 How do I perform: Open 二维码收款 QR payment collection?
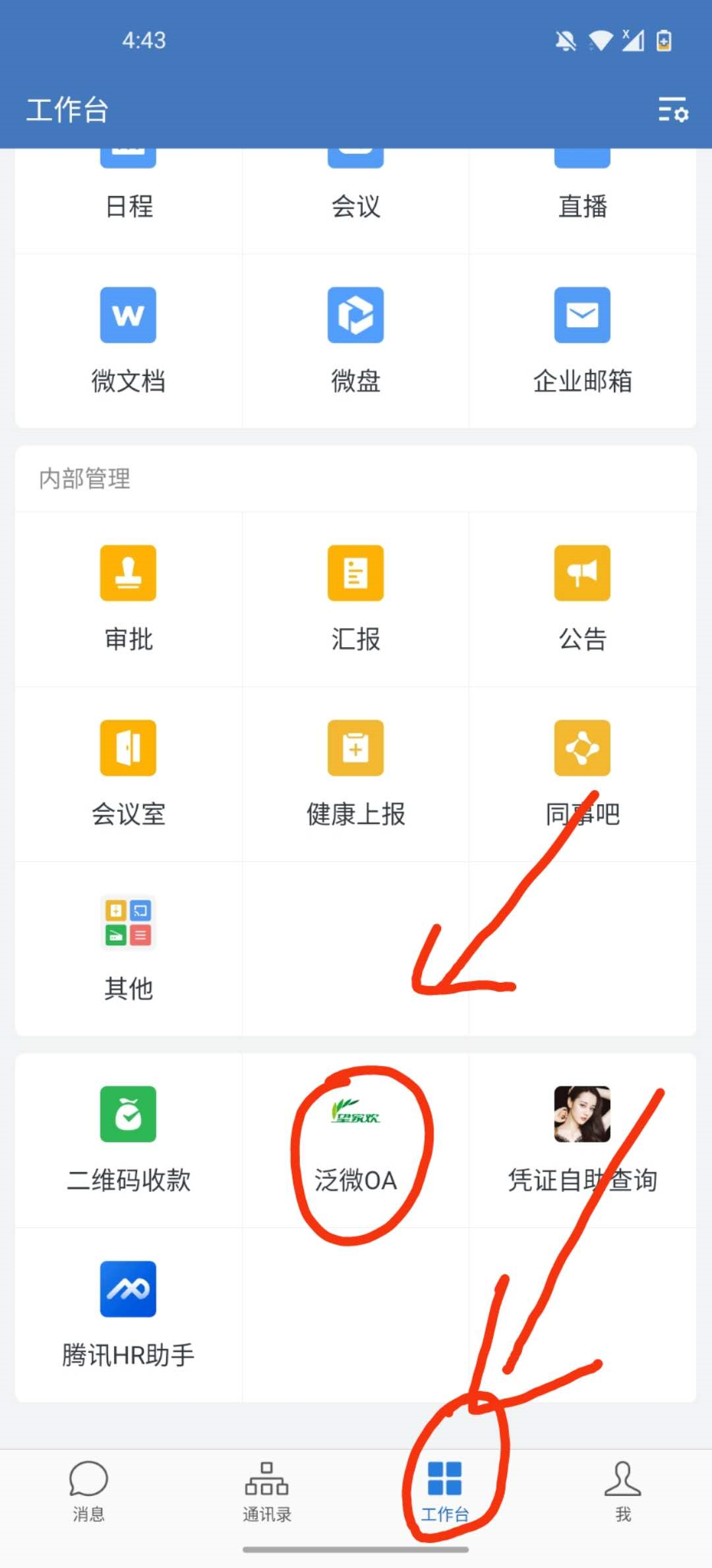click(129, 1138)
